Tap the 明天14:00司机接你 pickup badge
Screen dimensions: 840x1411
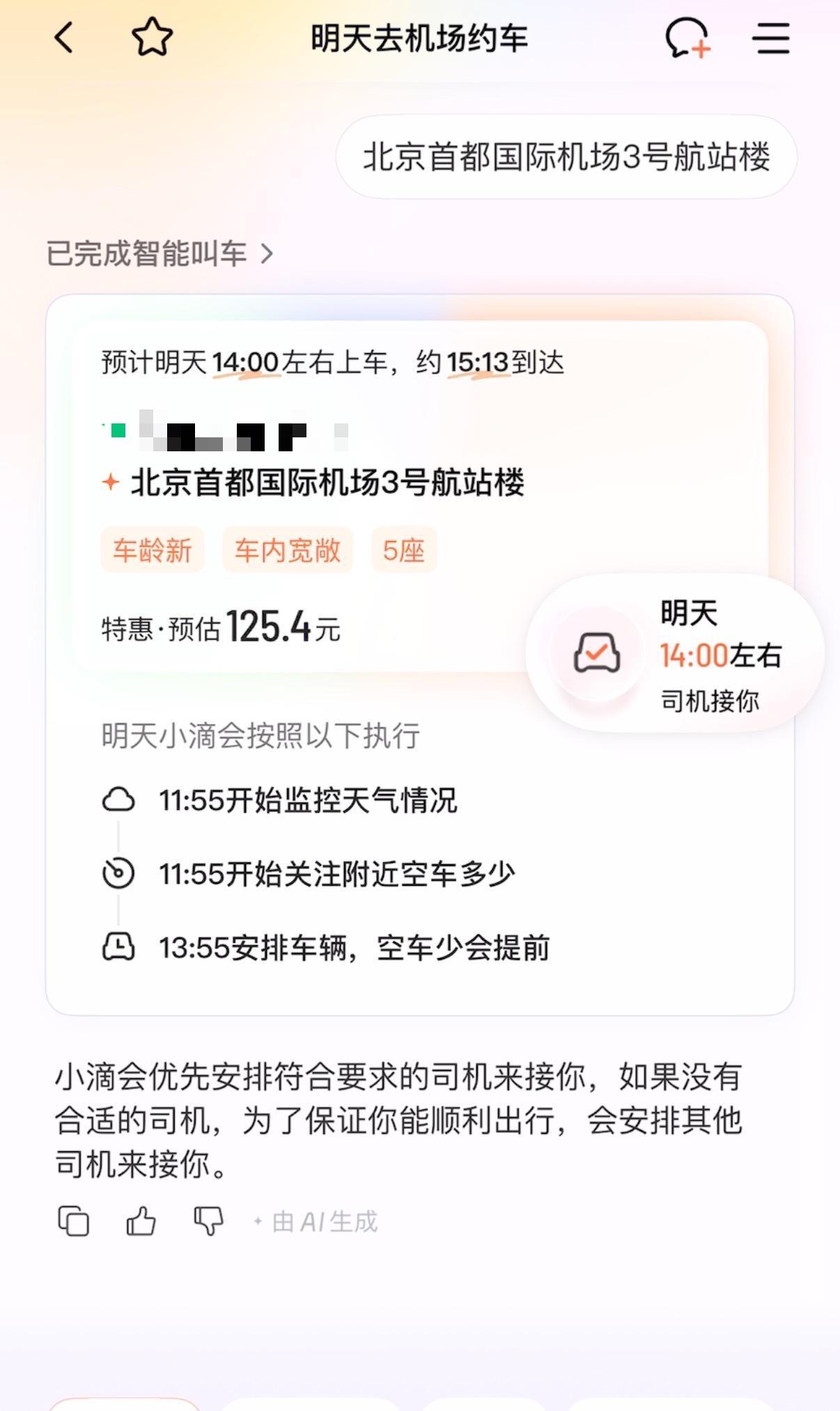[674, 654]
